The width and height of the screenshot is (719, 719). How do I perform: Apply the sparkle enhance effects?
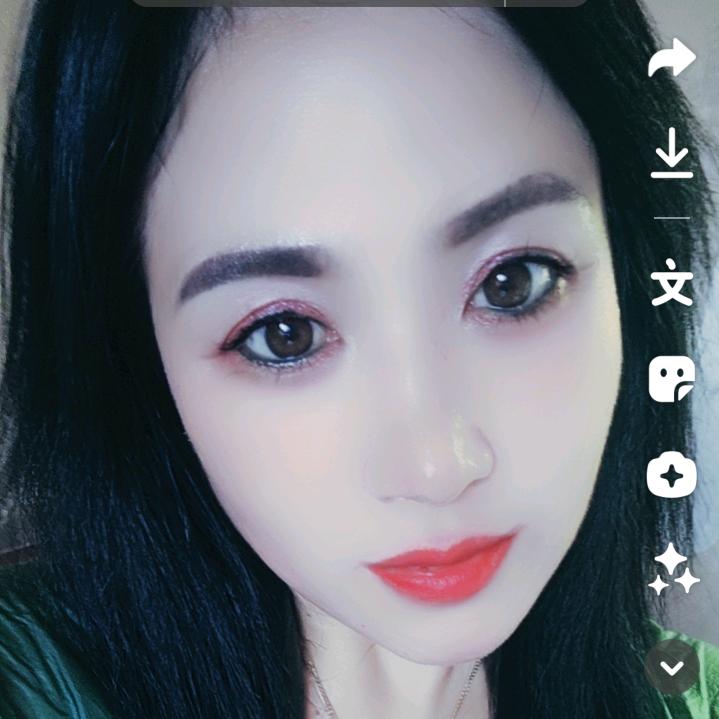pos(672,570)
